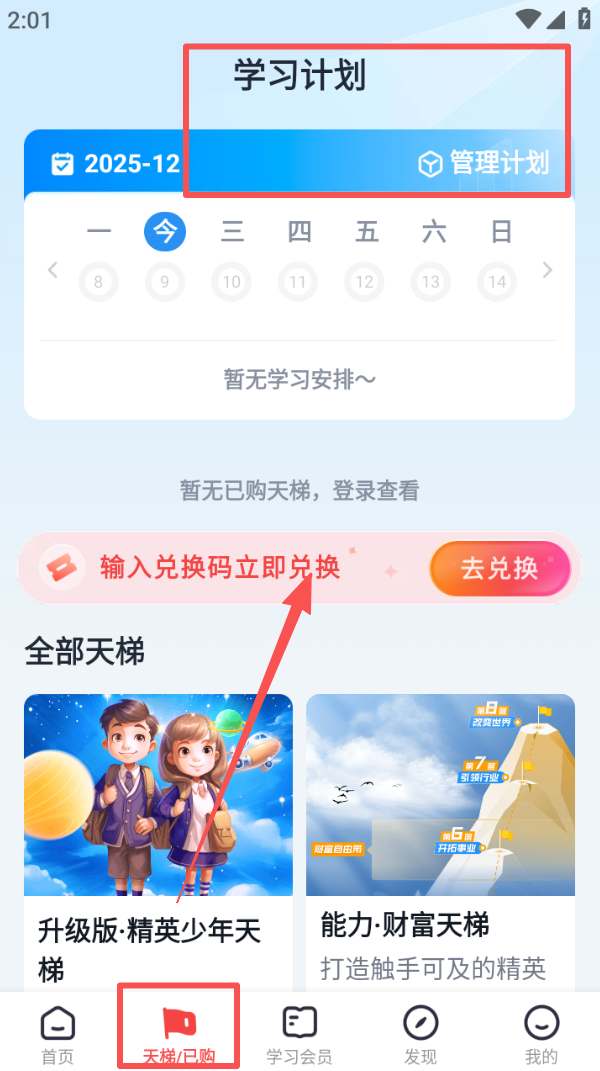Select day 12 on the calendar

tap(365, 282)
